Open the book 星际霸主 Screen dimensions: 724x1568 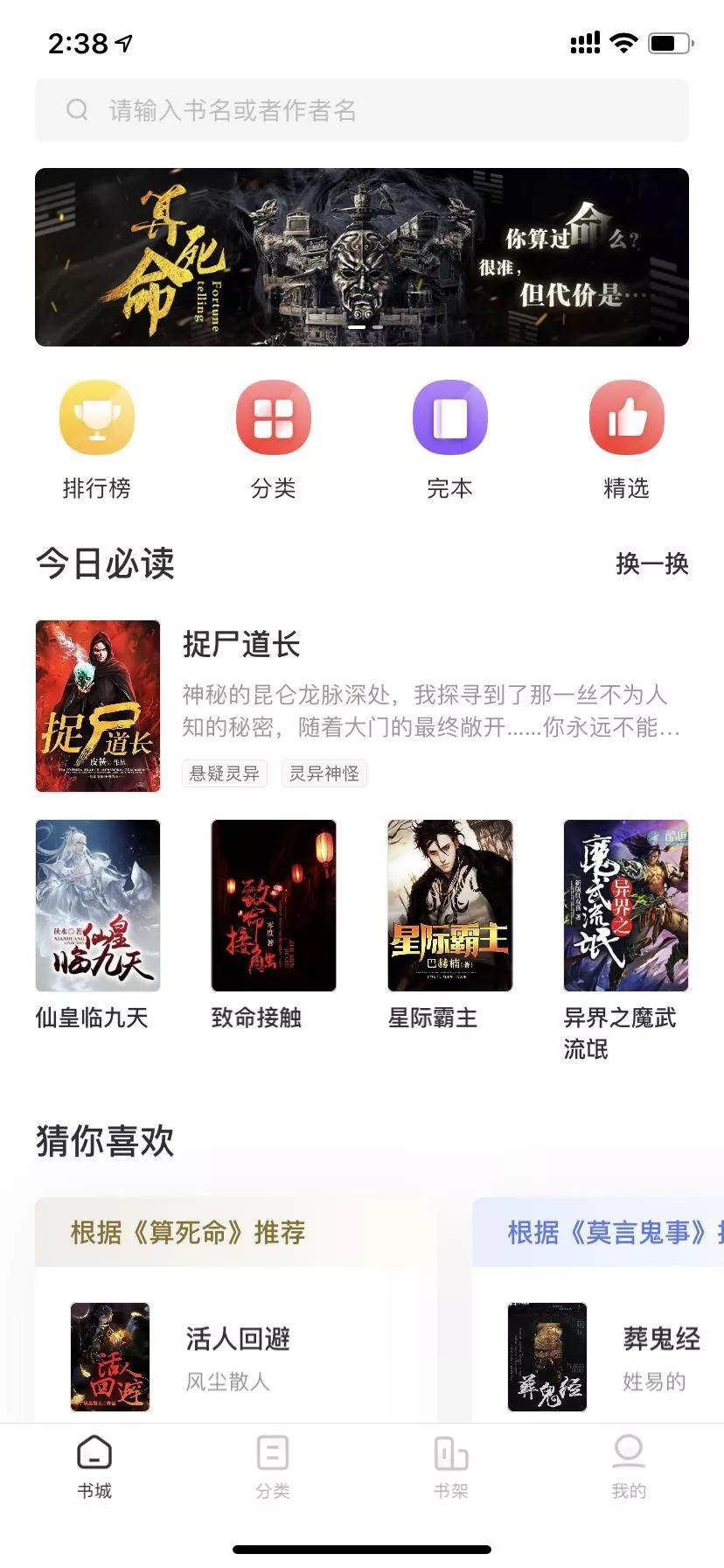point(450,906)
